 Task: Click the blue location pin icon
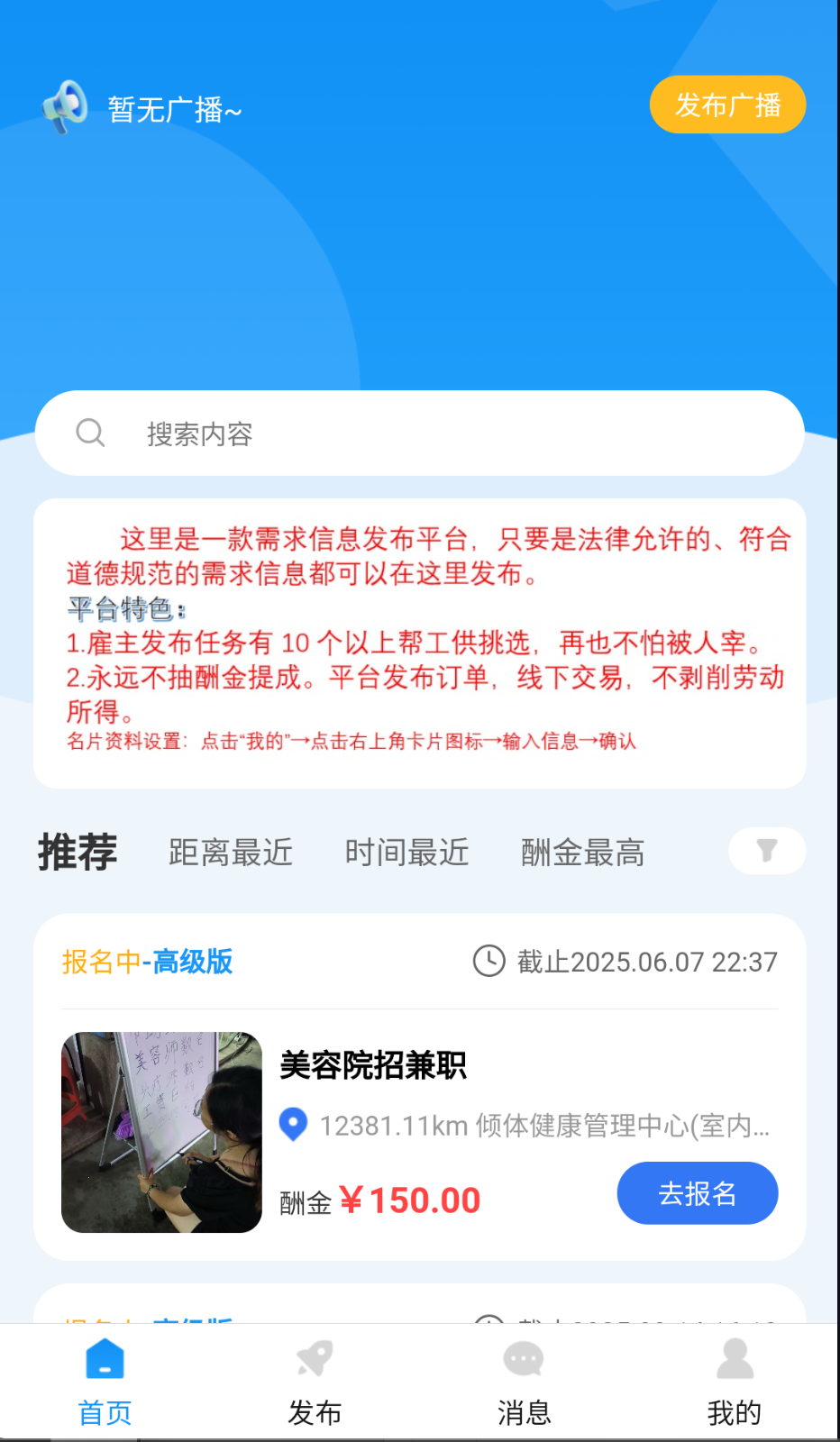[292, 1126]
